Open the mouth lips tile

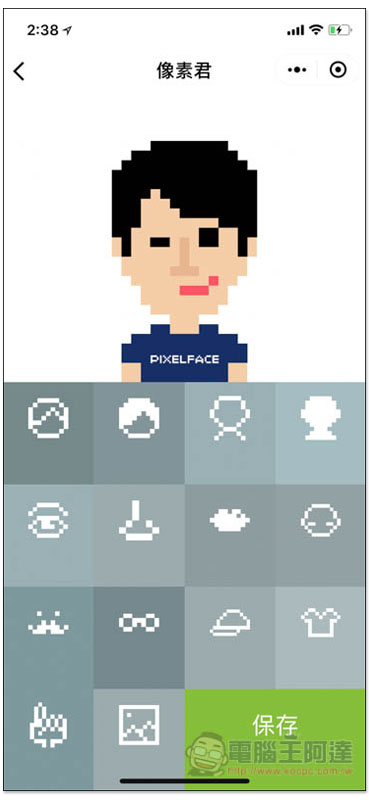tap(230, 535)
